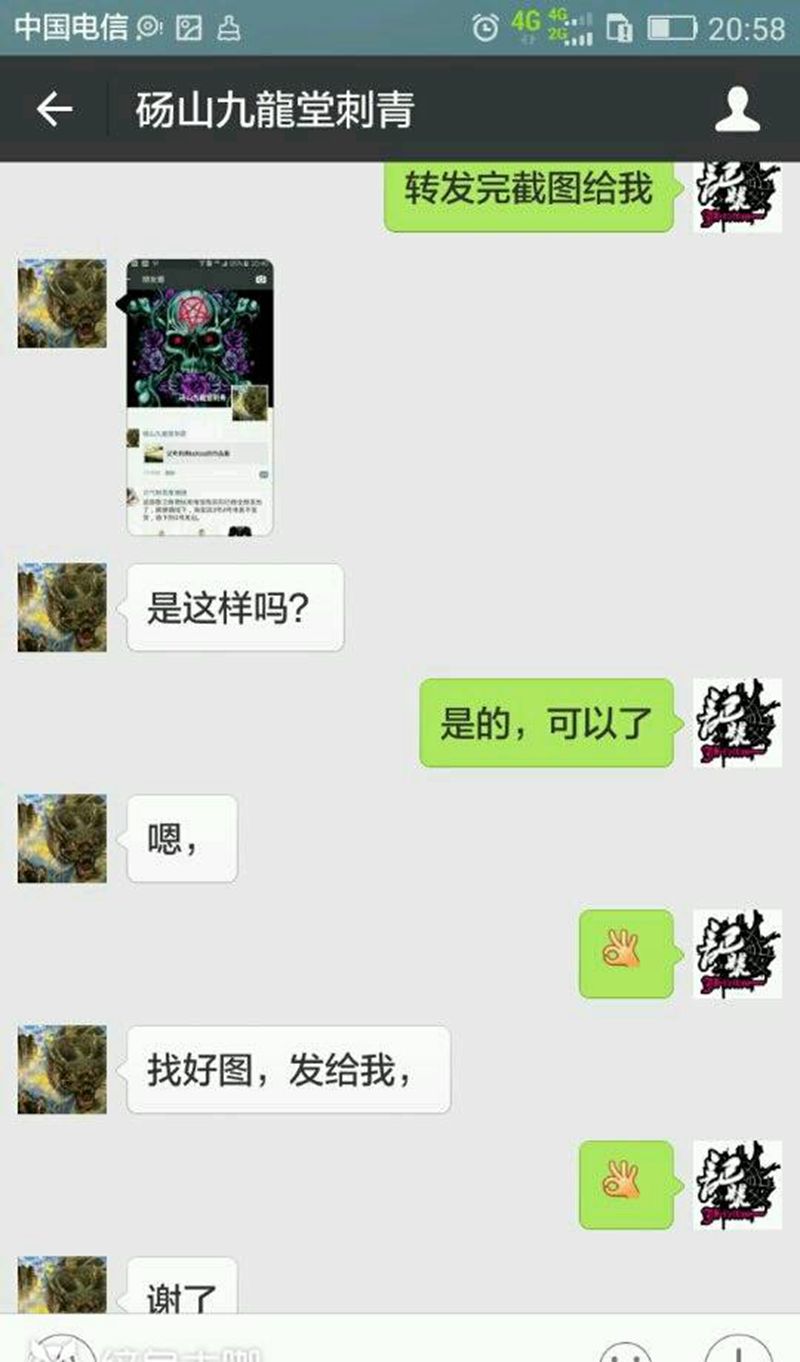The image size is (800, 1362).
Task: Tap the dragon avatar beside 是这样吗？
Action: [x=62, y=607]
